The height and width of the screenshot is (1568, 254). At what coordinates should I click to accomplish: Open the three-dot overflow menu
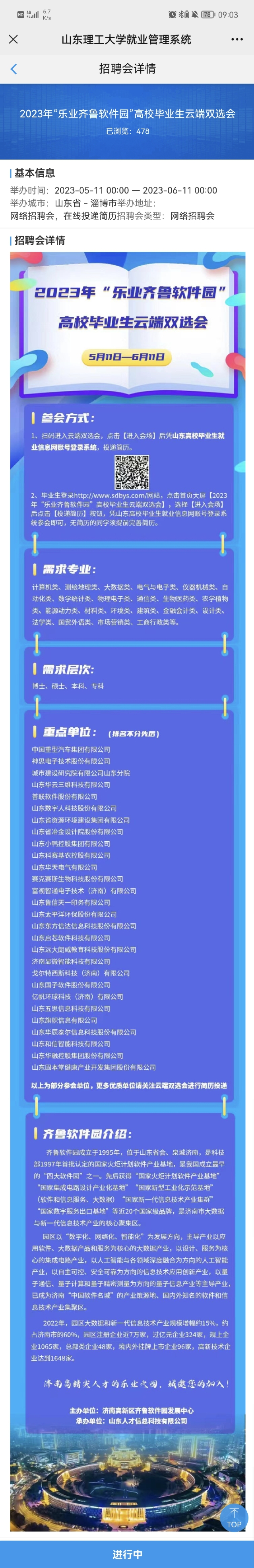(x=237, y=39)
